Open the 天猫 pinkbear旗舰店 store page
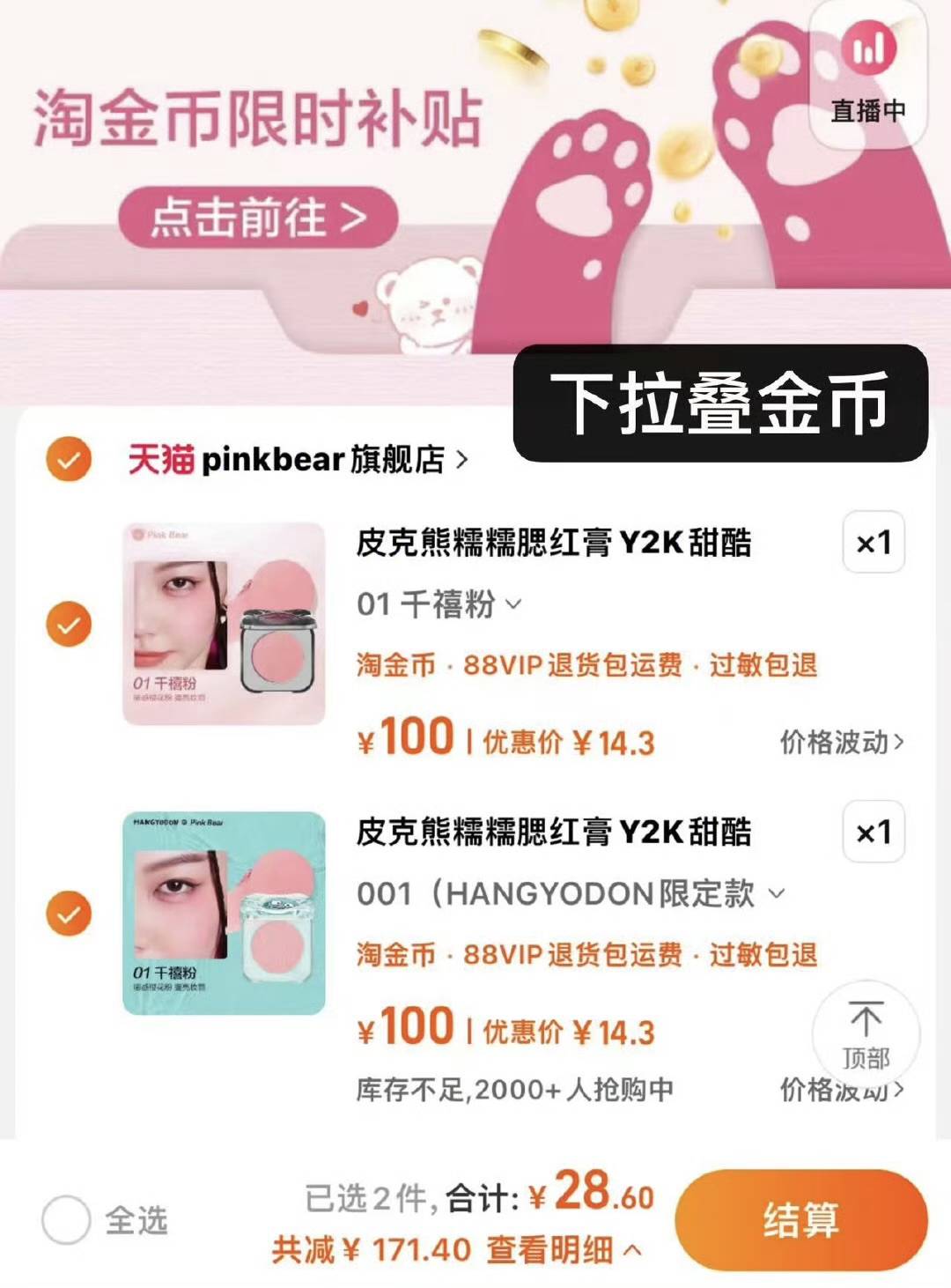The width and height of the screenshot is (951, 1288). 299,459
